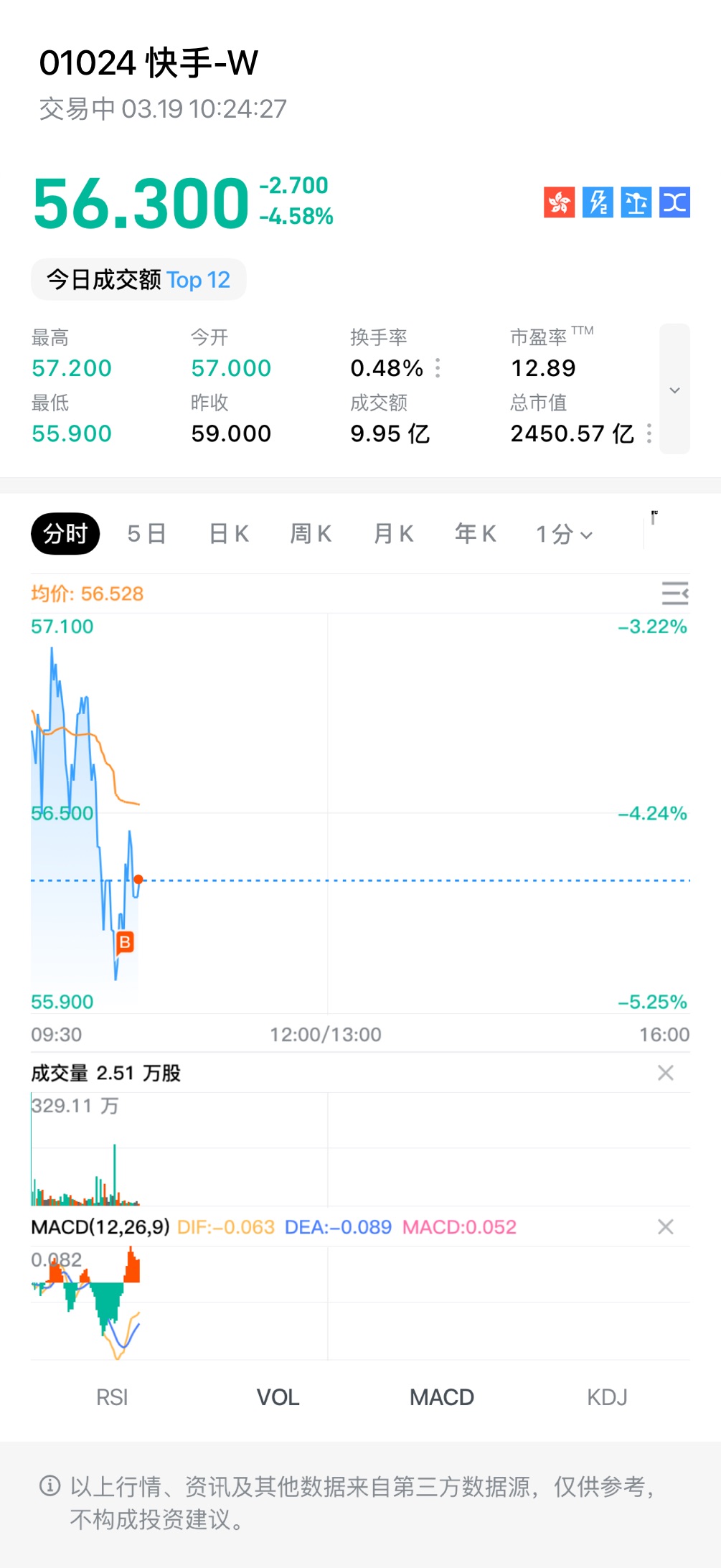Show the 月K chart
The width and height of the screenshot is (721, 1568).
[x=393, y=534]
